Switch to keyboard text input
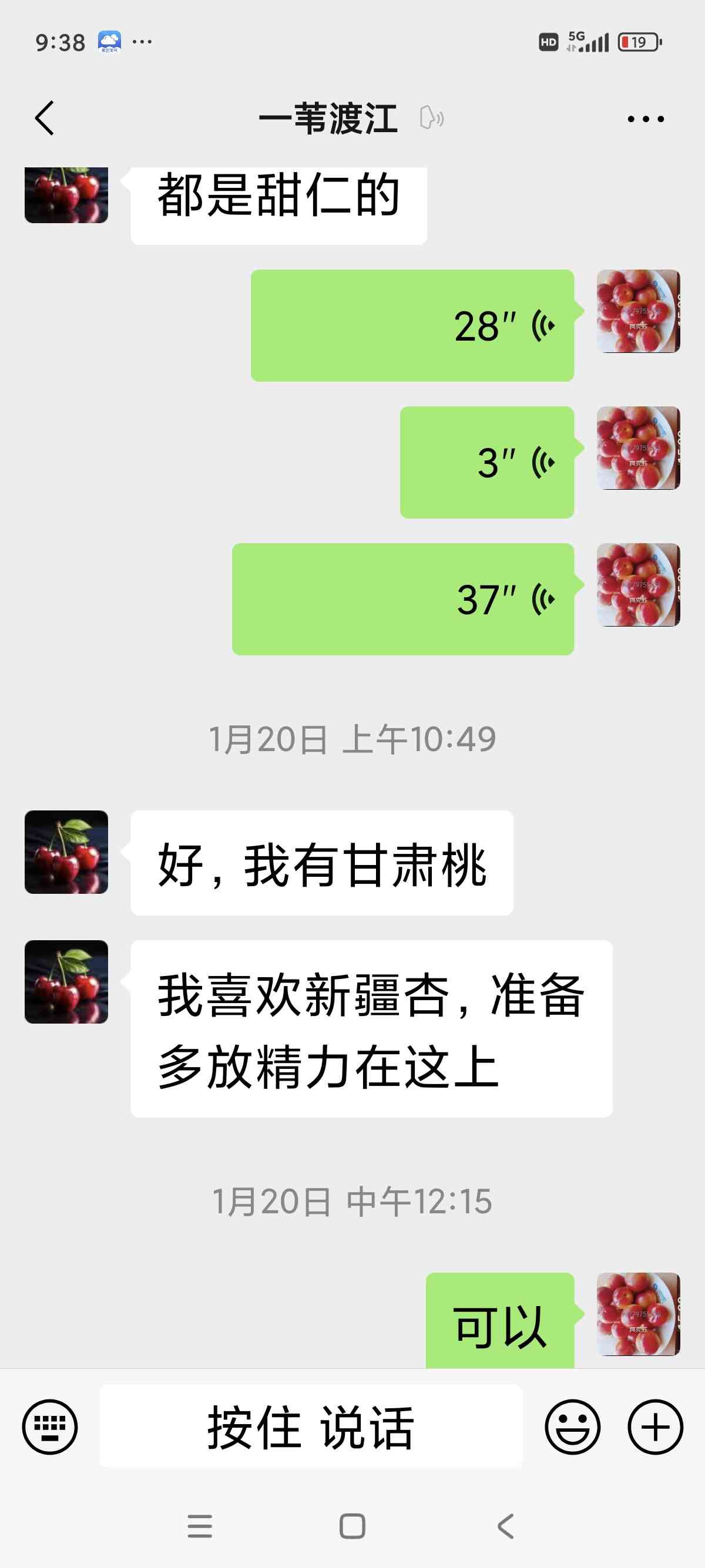This screenshot has height=1568, width=705. pyautogui.click(x=50, y=1427)
